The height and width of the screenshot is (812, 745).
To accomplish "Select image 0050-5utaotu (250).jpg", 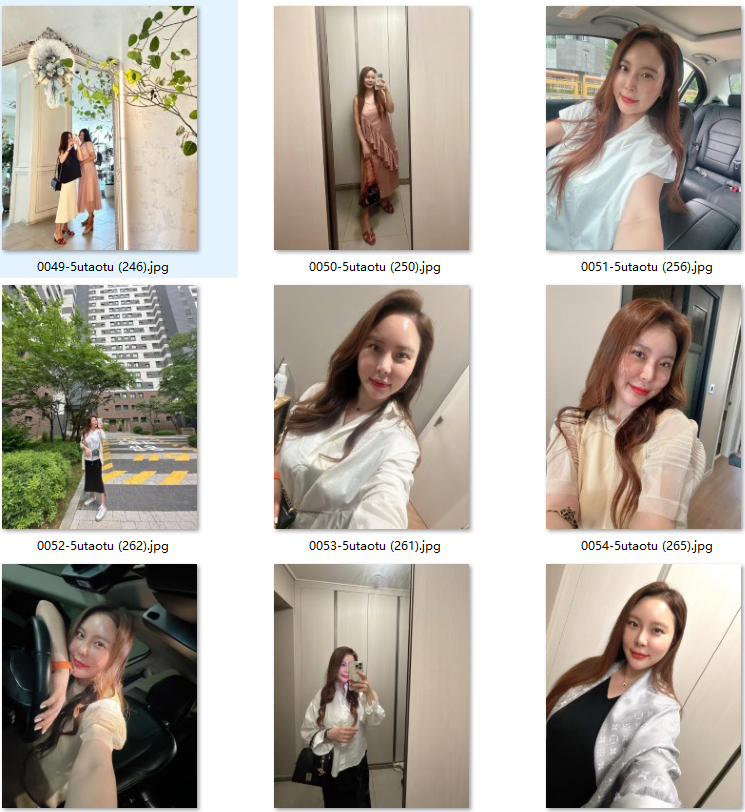I will [x=372, y=128].
